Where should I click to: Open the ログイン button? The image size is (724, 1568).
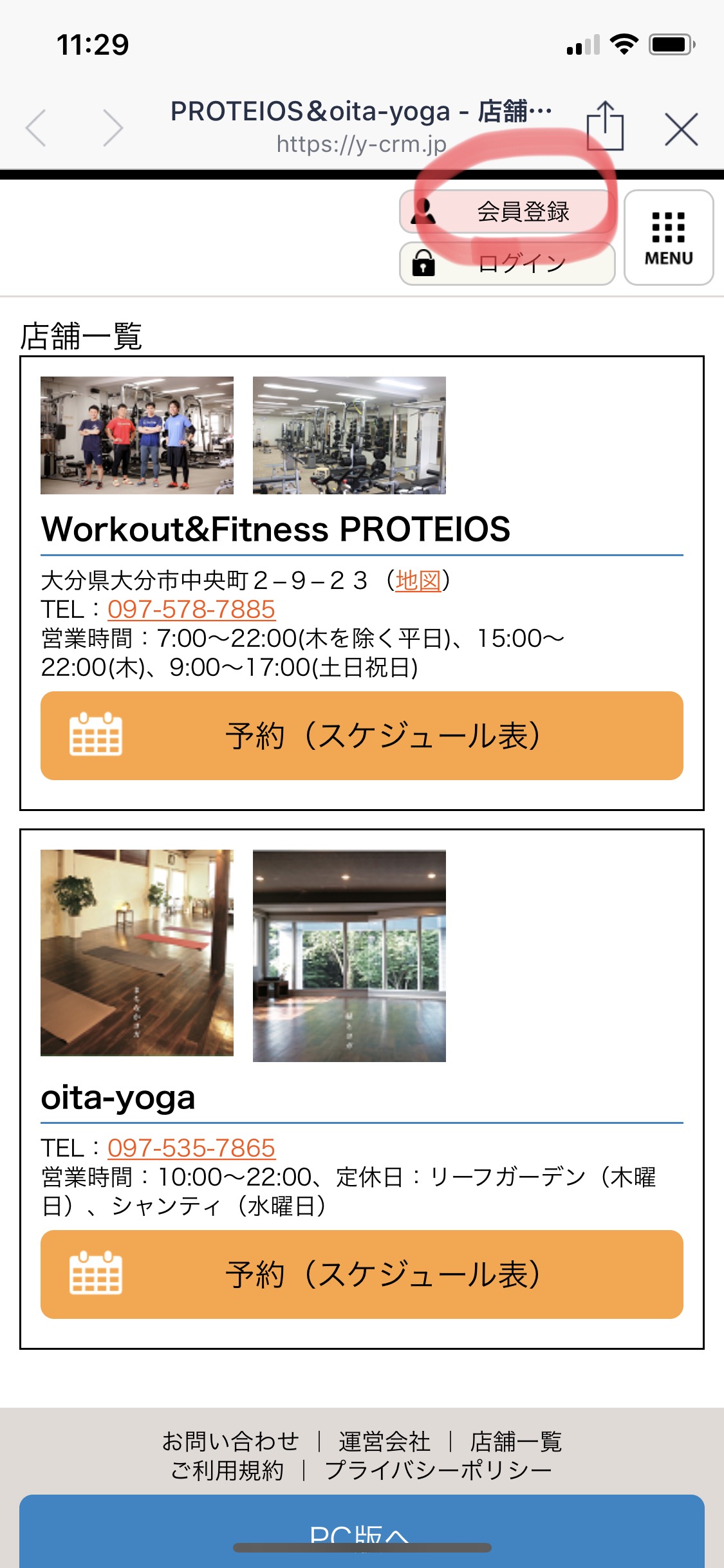[x=507, y=263]
